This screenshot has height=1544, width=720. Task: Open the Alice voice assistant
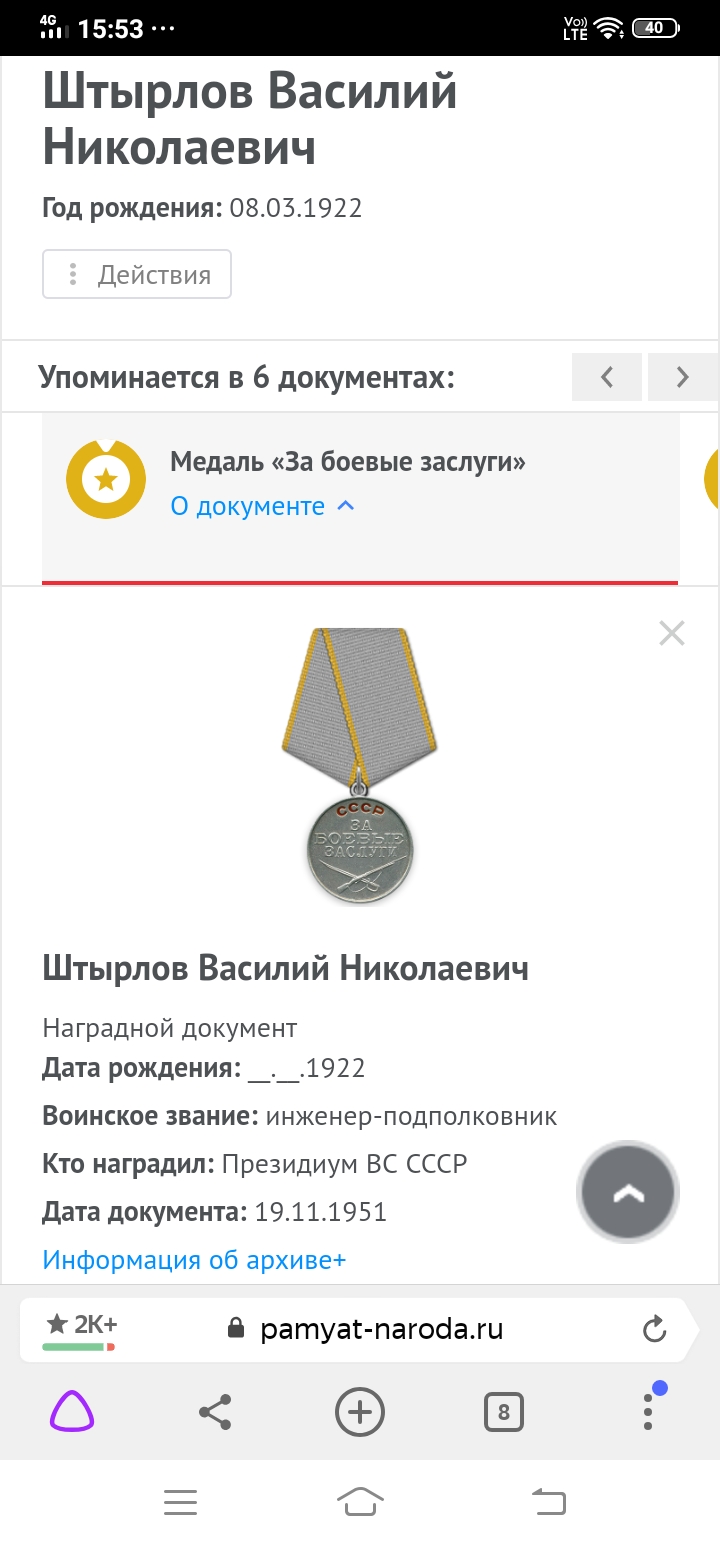point(73,1412)
